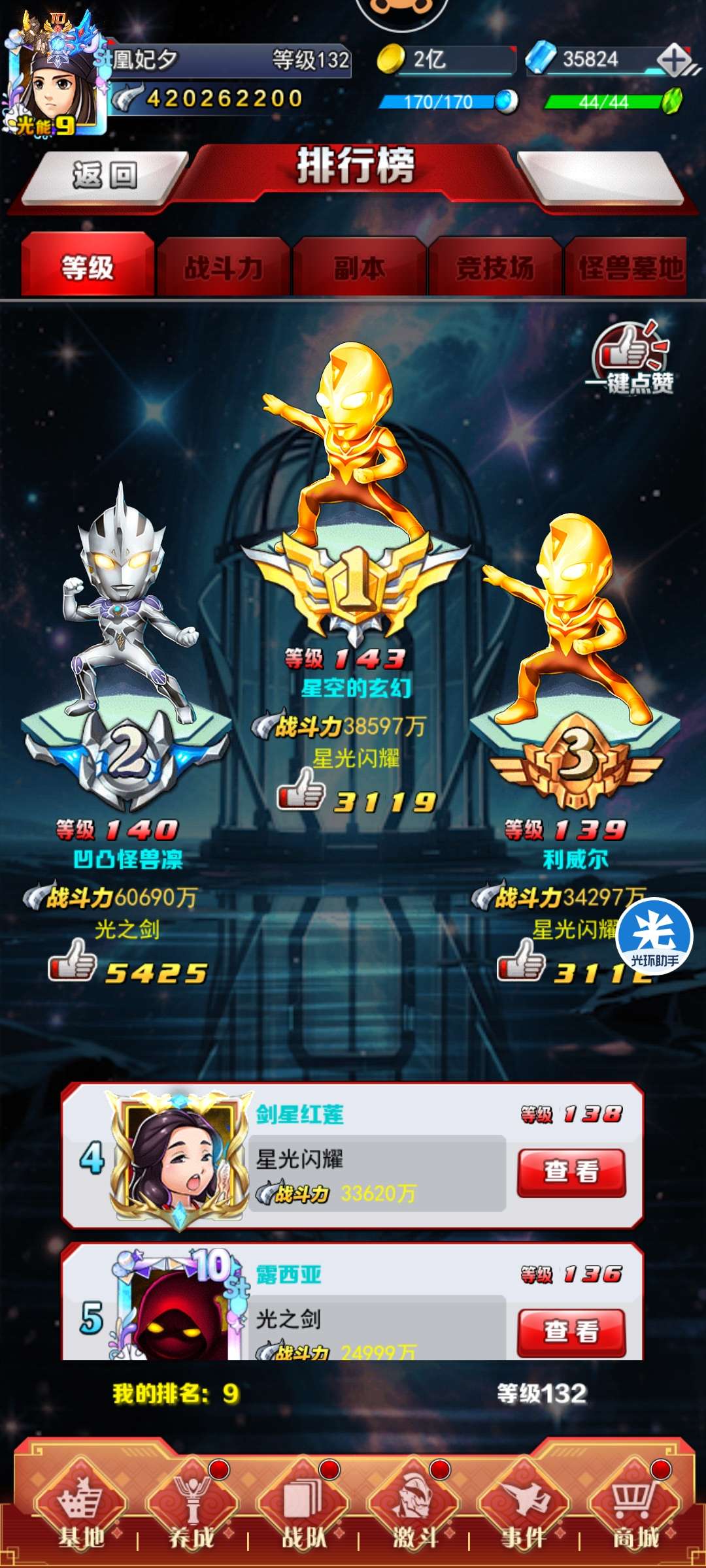
Task: Like first-place player 星空的玄幻
Action: (301, 789)
